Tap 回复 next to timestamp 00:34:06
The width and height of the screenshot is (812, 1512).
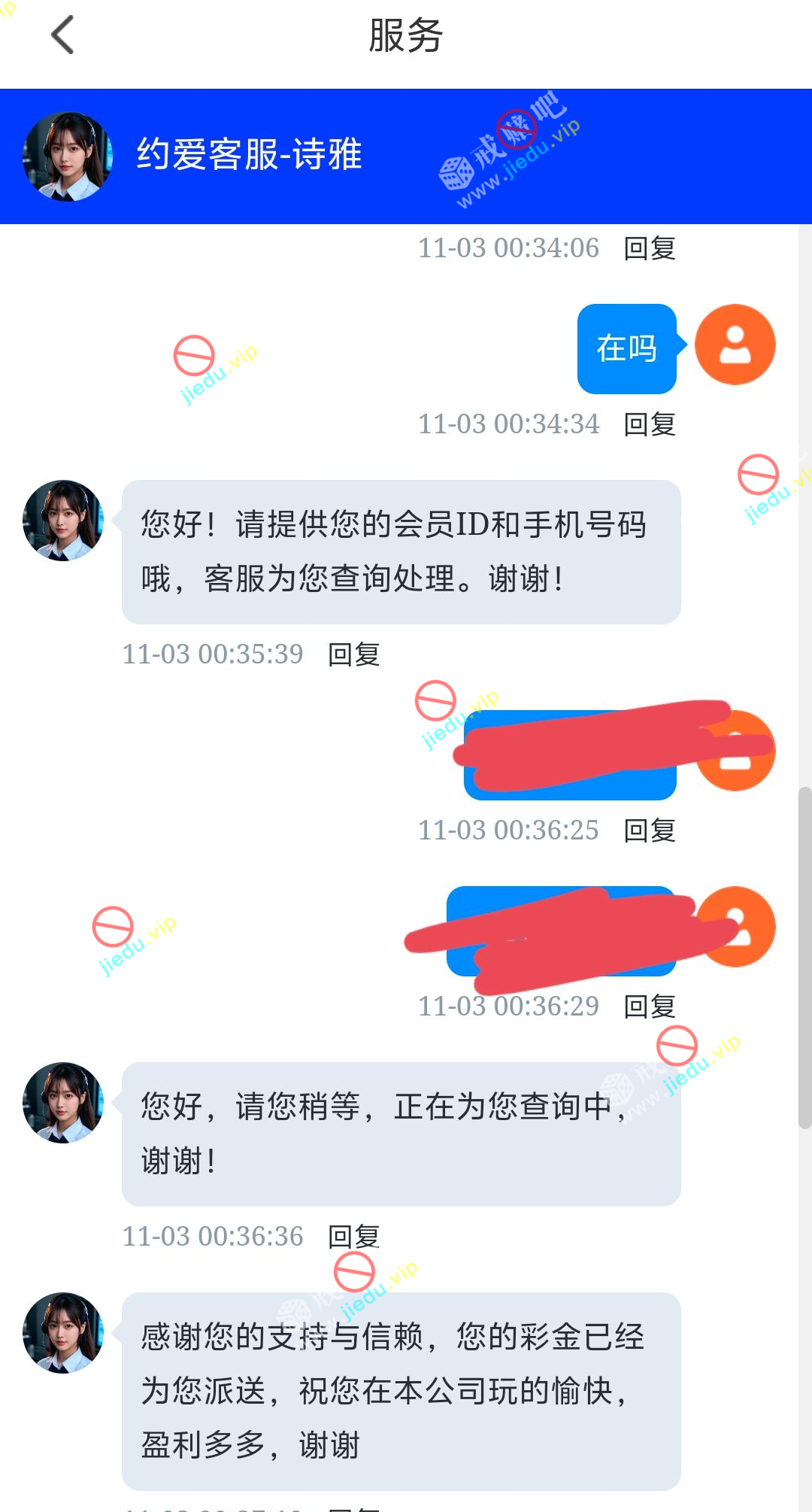pos(650,248)
